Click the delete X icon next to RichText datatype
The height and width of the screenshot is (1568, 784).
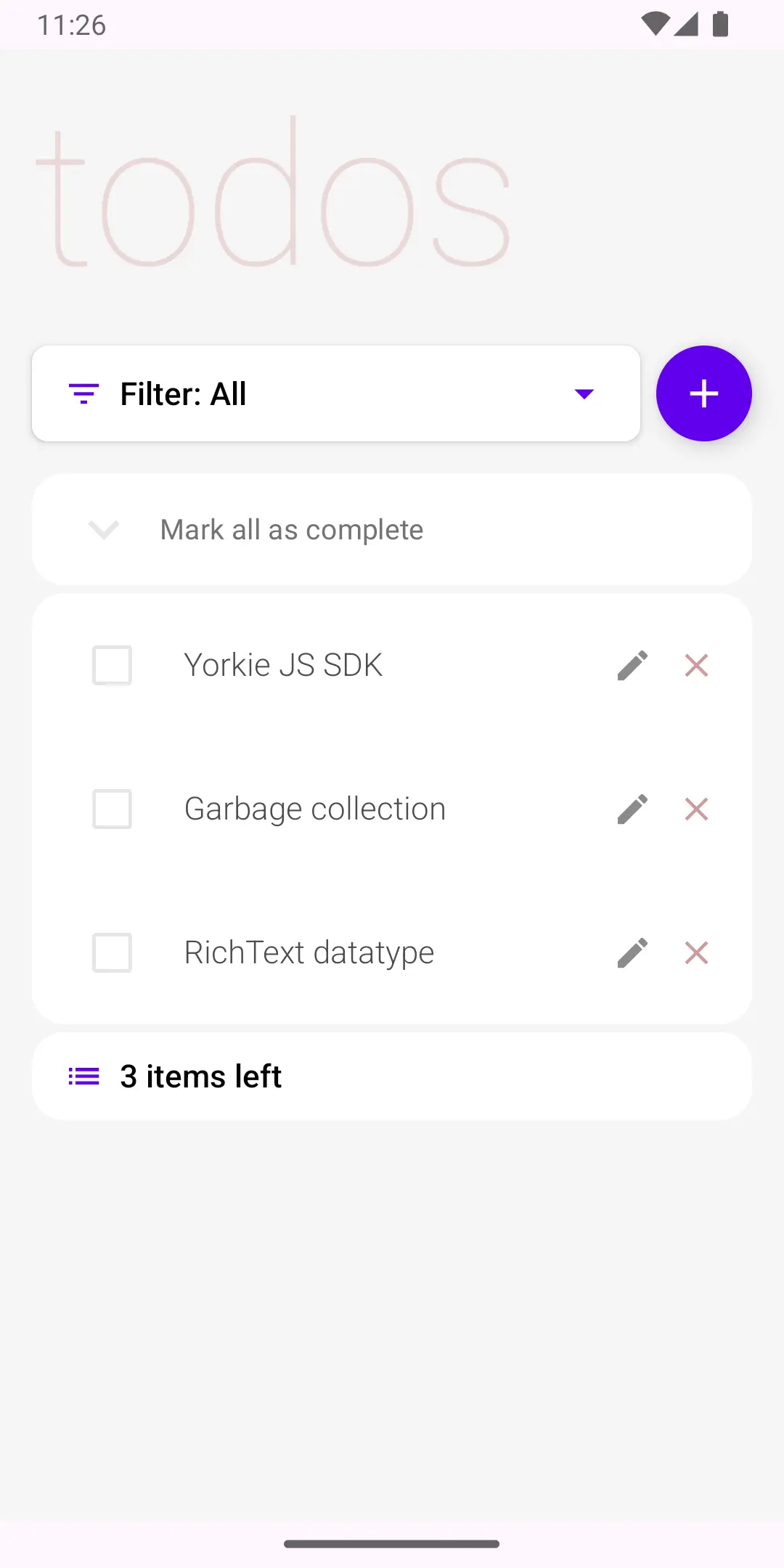[695, 952]
